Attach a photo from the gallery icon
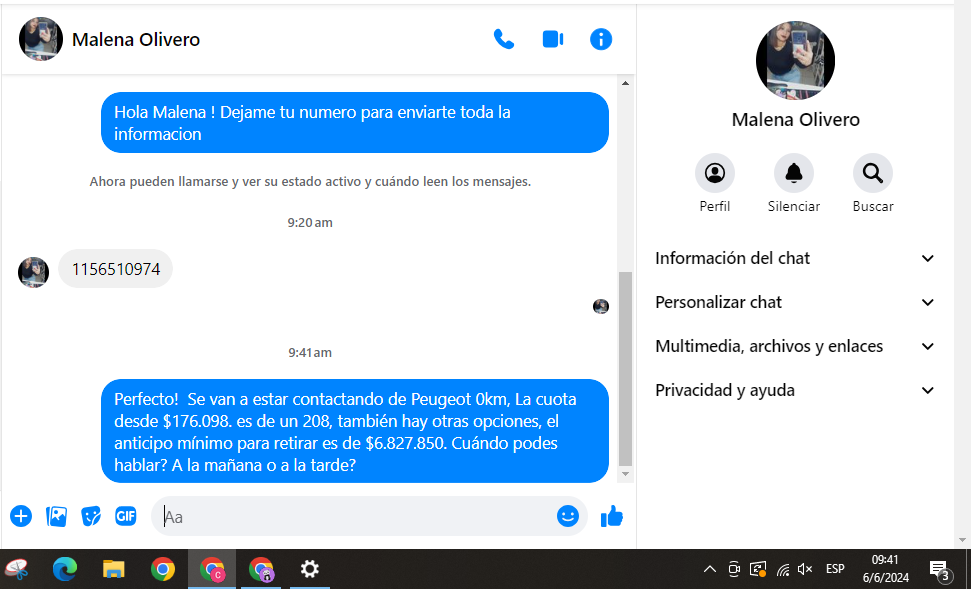The width and height of the screenshot is (971, 589). click(x=57, y=516)
